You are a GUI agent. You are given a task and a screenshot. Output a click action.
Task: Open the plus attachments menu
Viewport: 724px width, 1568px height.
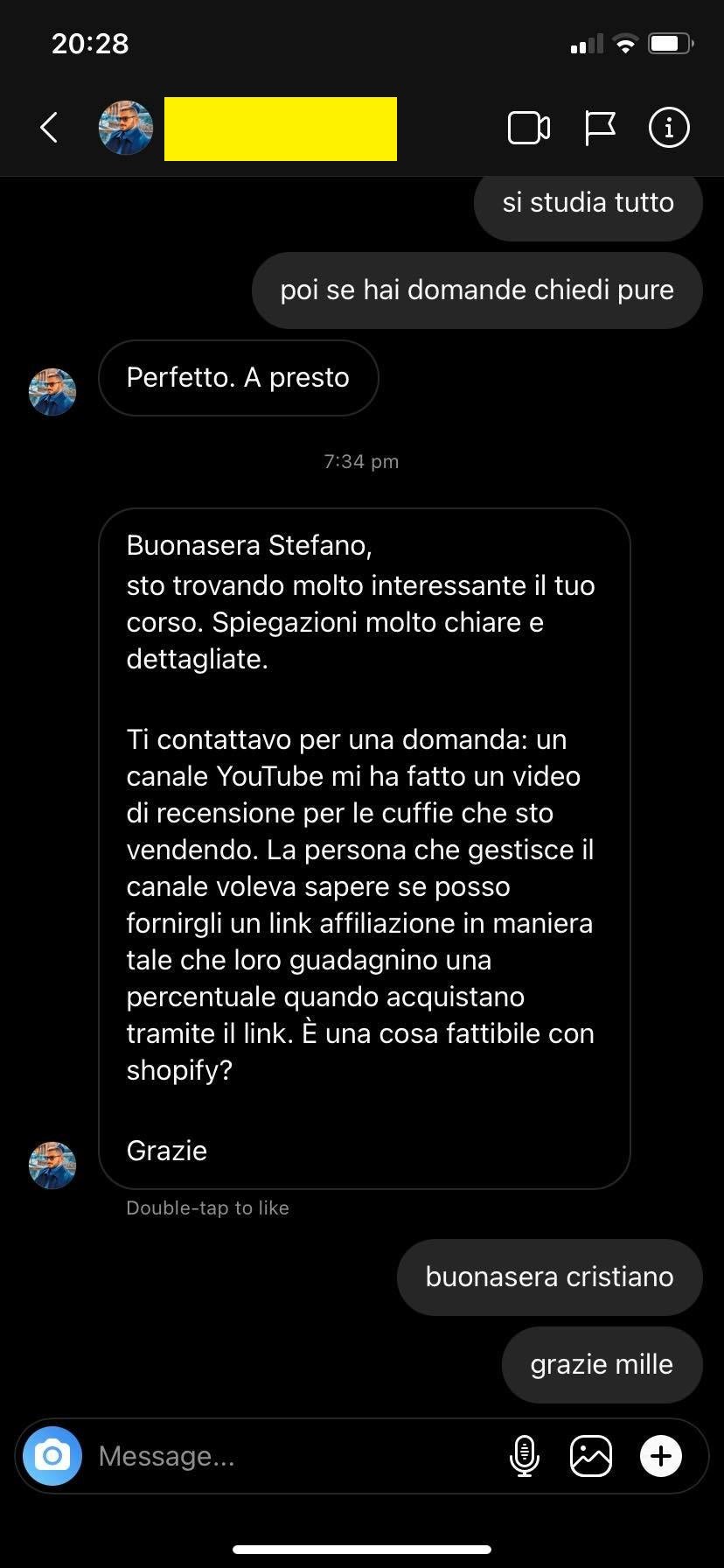661,1456
